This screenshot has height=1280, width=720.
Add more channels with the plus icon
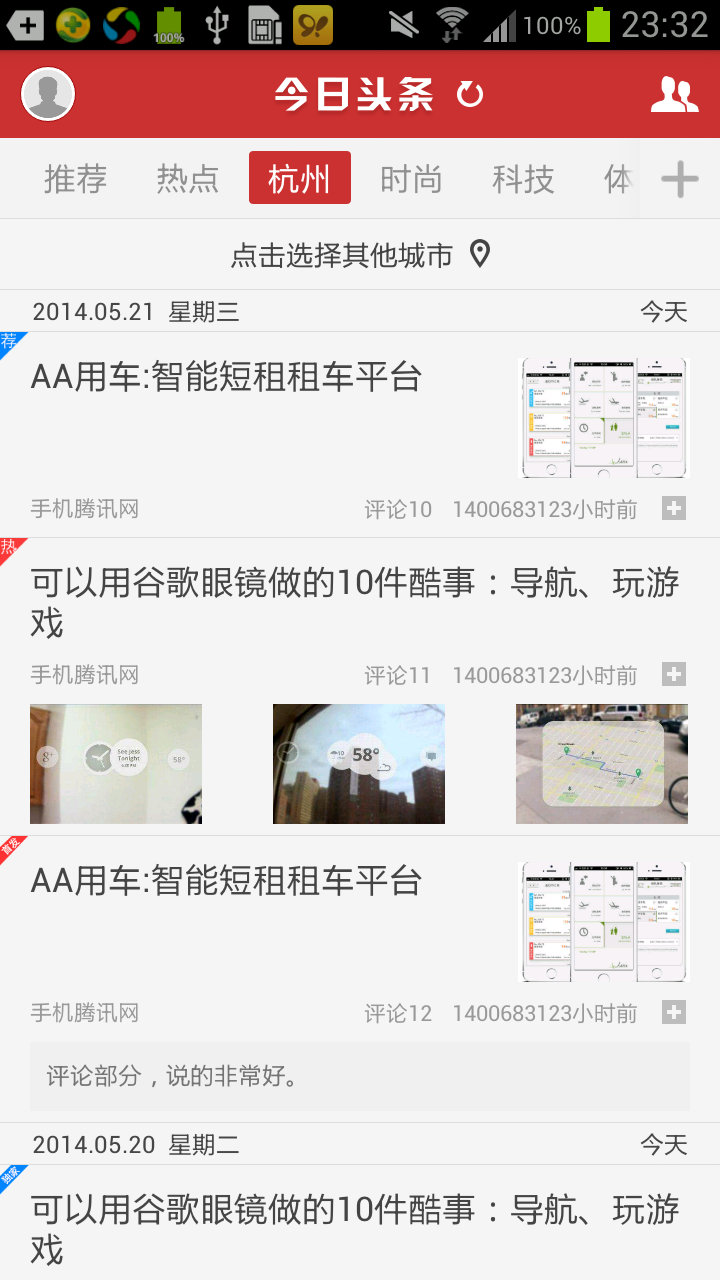(x=680, y=180)
